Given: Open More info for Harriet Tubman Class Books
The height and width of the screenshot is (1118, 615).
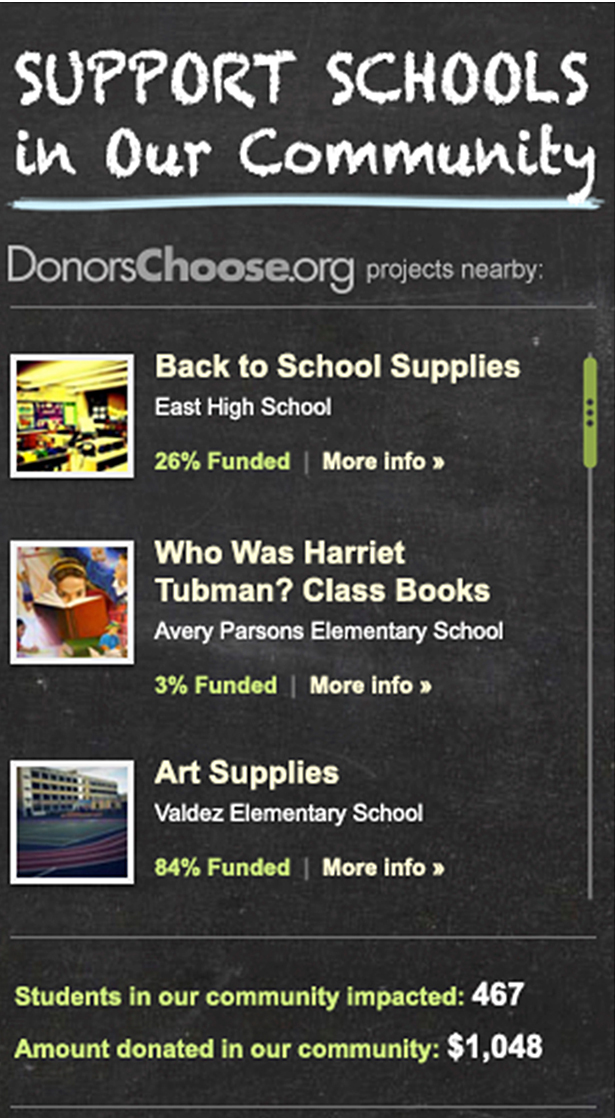Looking at the screenshot, I should pos(371,685).
